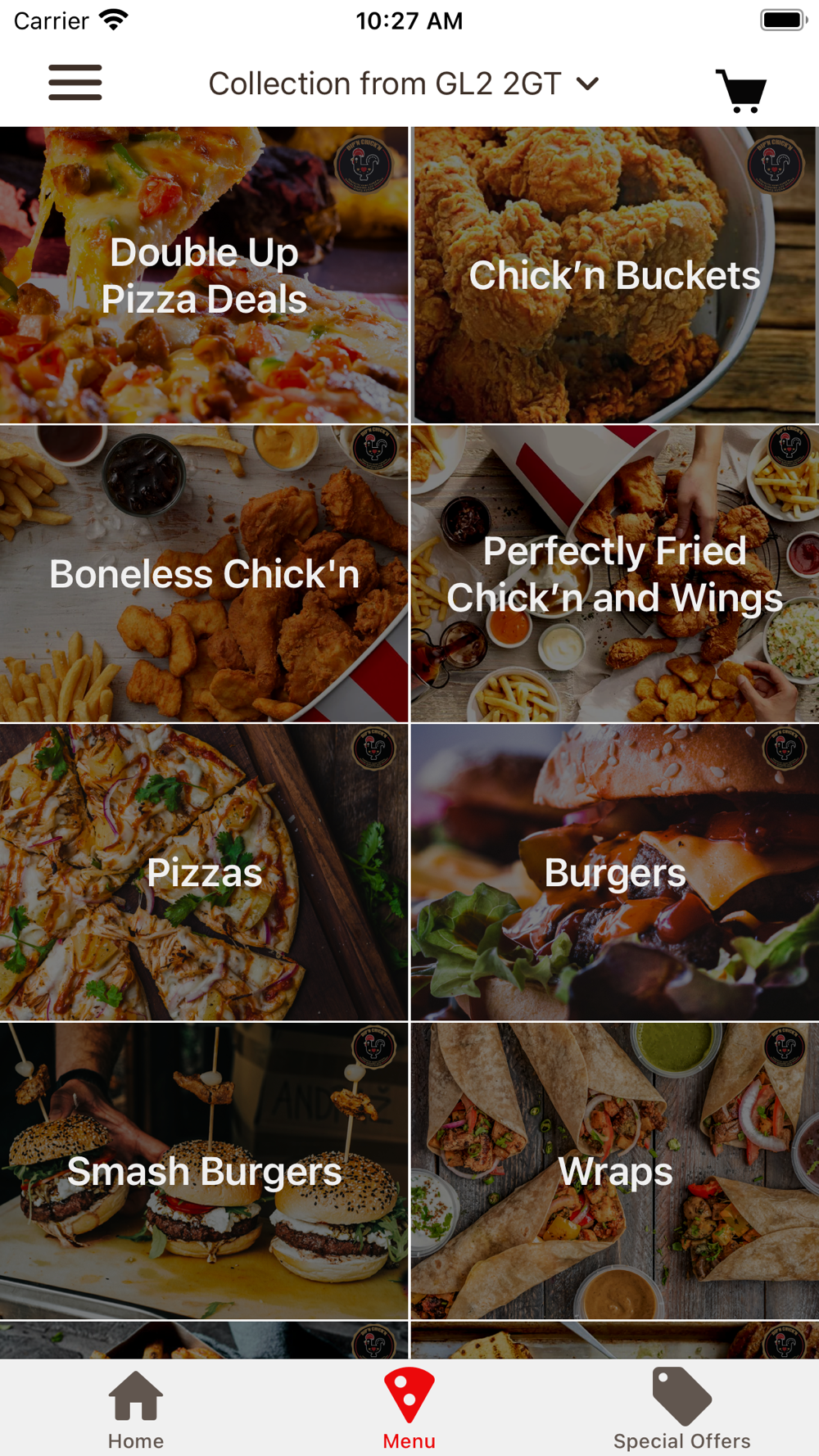This screenshot has height=1456, width=819.
Task: Open the Burgers category
Action: (x=615, y=872)
